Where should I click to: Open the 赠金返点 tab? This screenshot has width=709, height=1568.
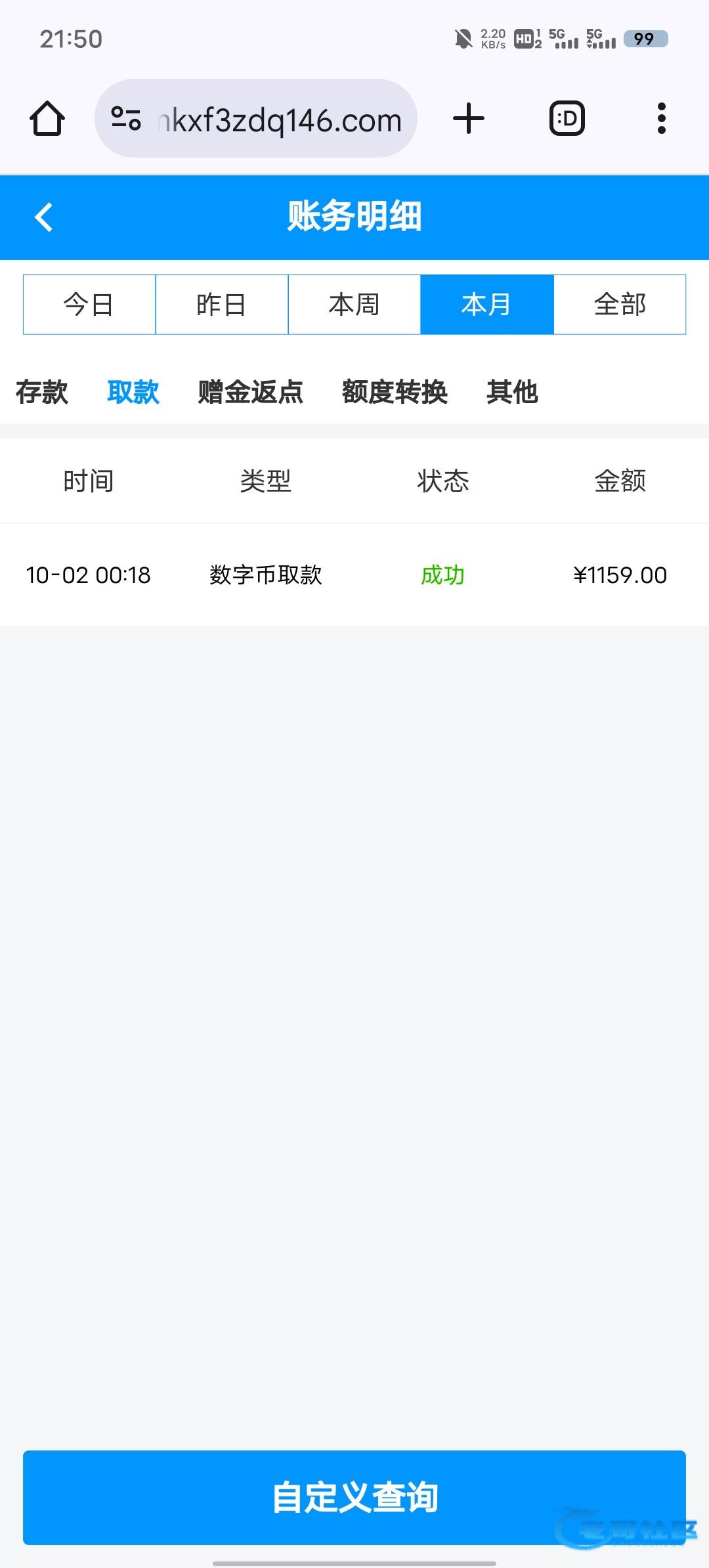(251, 392)
